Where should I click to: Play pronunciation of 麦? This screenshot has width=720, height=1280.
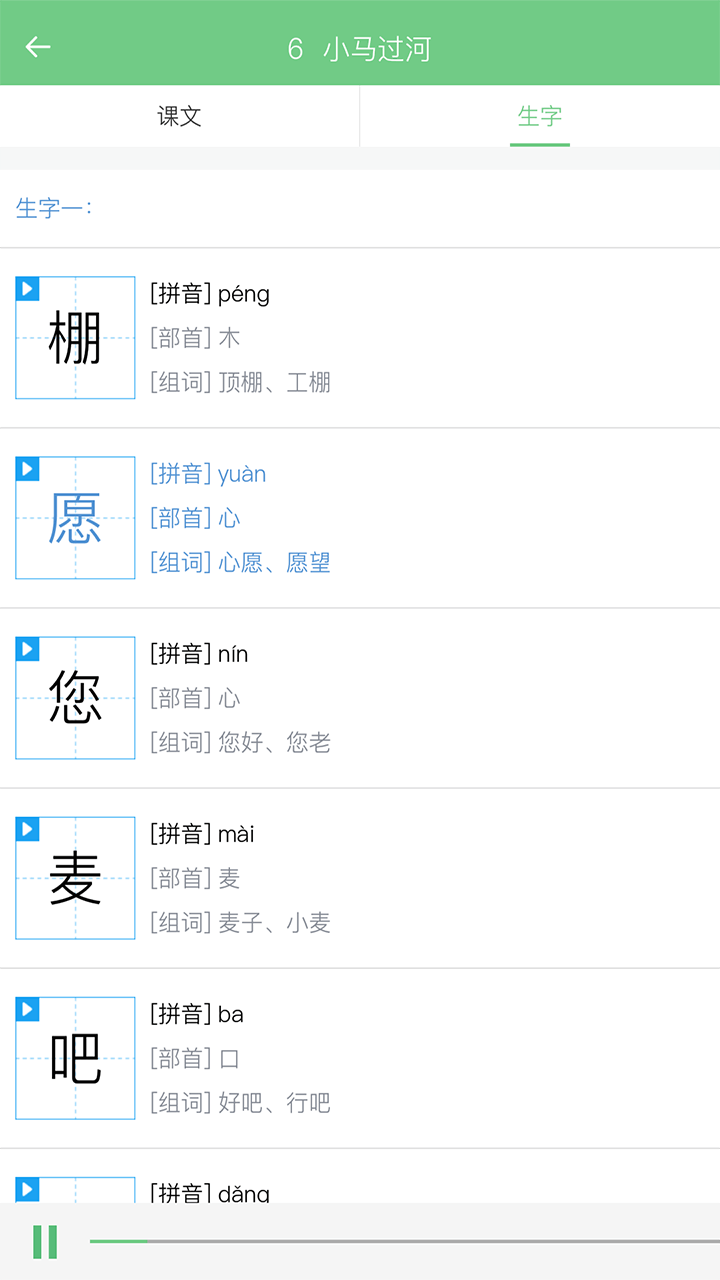pos(28,829)
